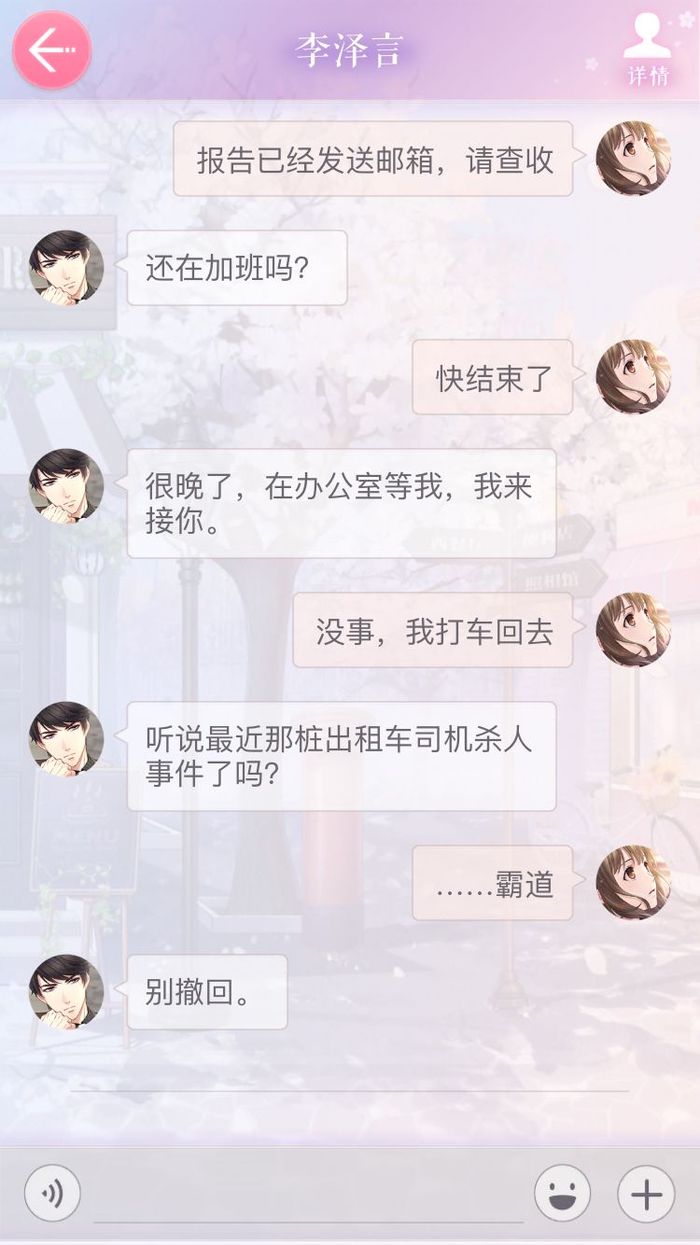Open the emoji picker
The height and width of the screenshot is (1245, 700).
(562, 1193)
